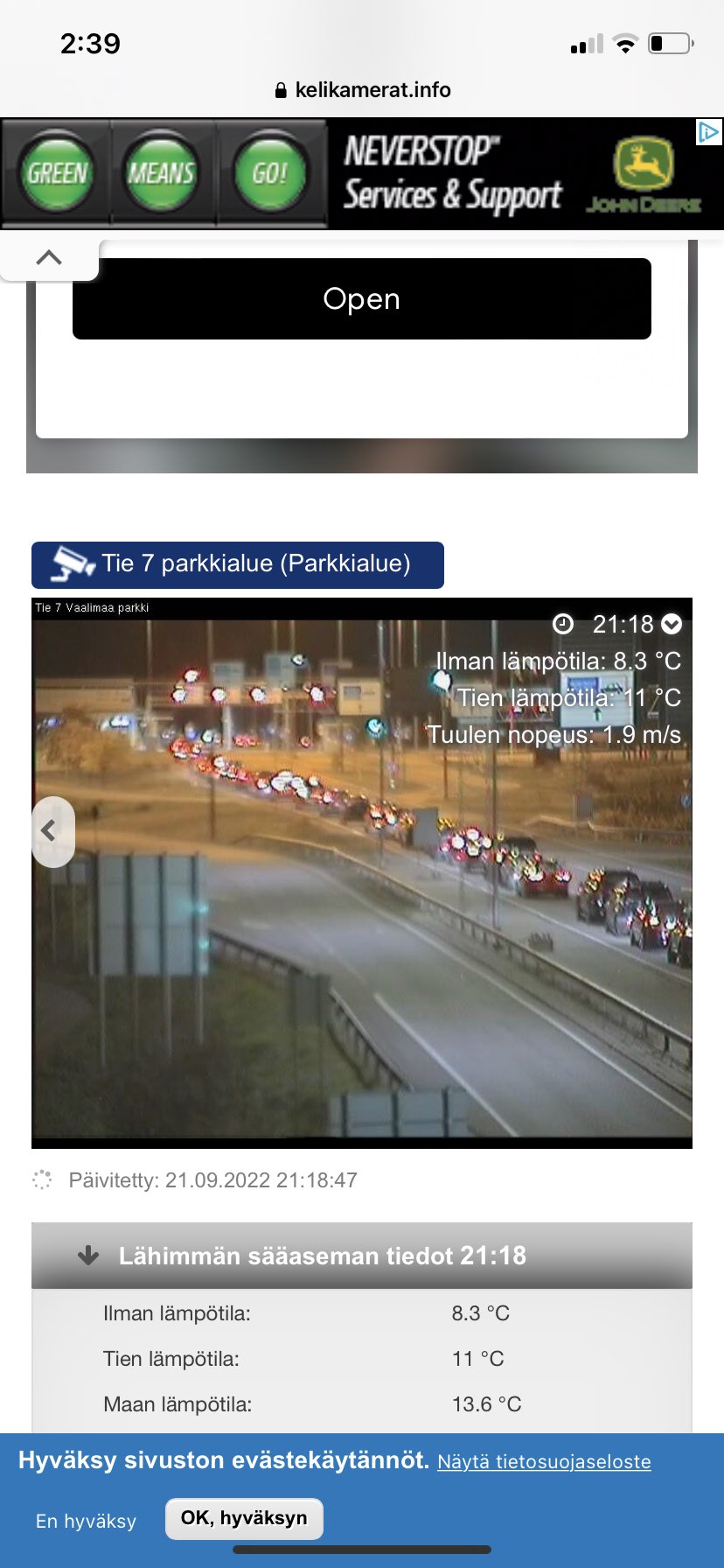This screenshot has width=724, height=1568.
Task: Decline cookies with En hyväksy
Action: pos(86,1521)
